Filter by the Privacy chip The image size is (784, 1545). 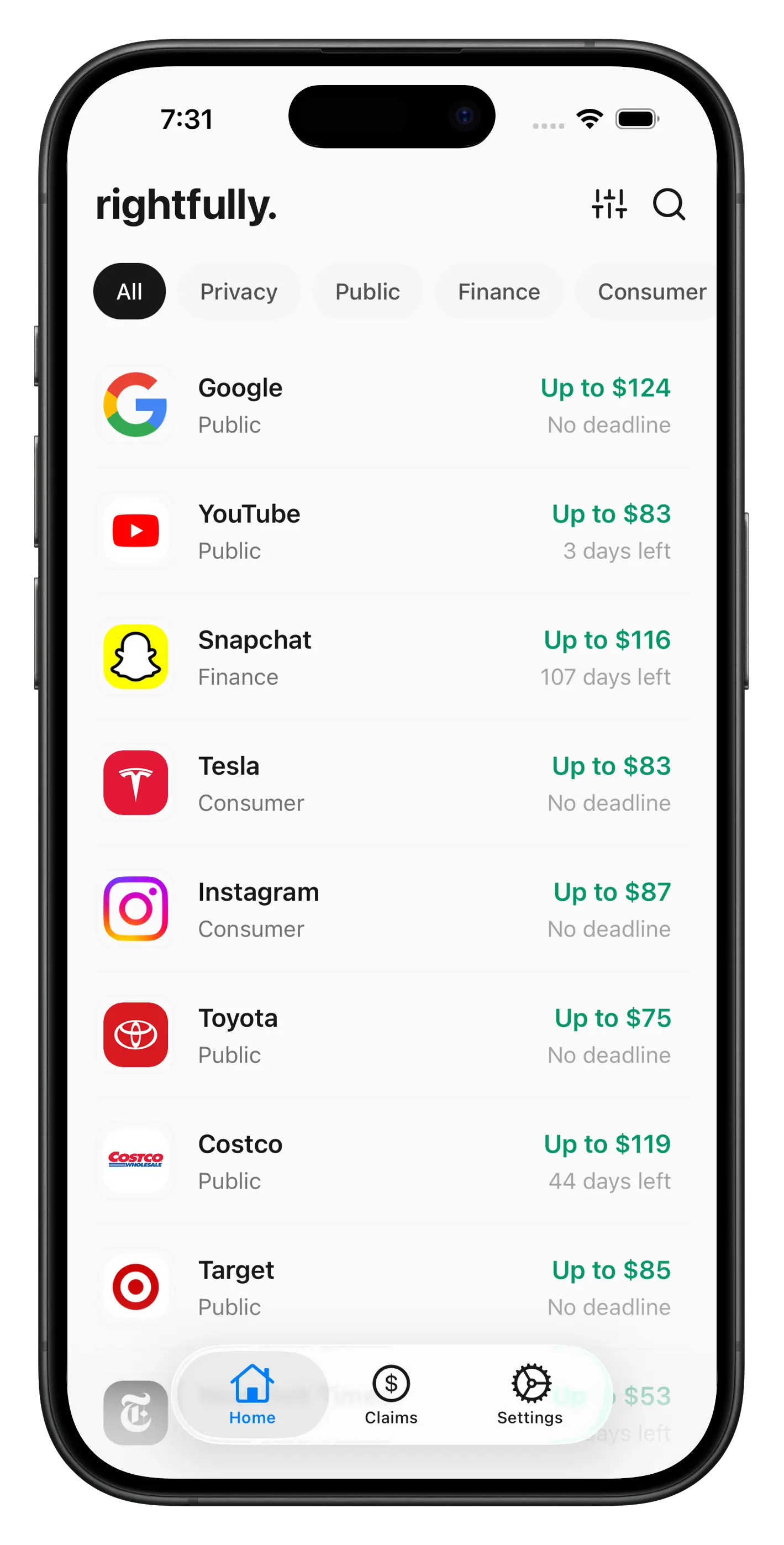pyautogui.click(x=239, y=292)
